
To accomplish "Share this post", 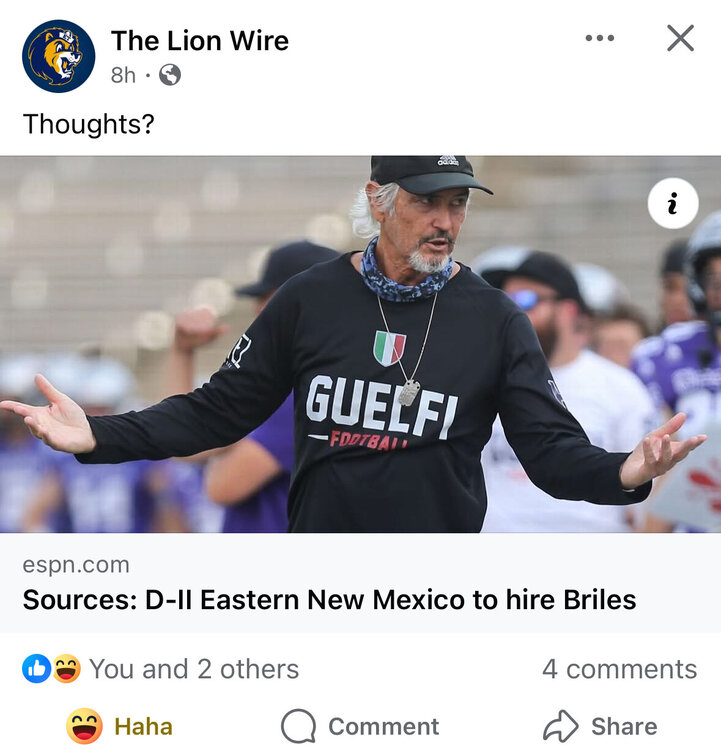I will (600, 726).
